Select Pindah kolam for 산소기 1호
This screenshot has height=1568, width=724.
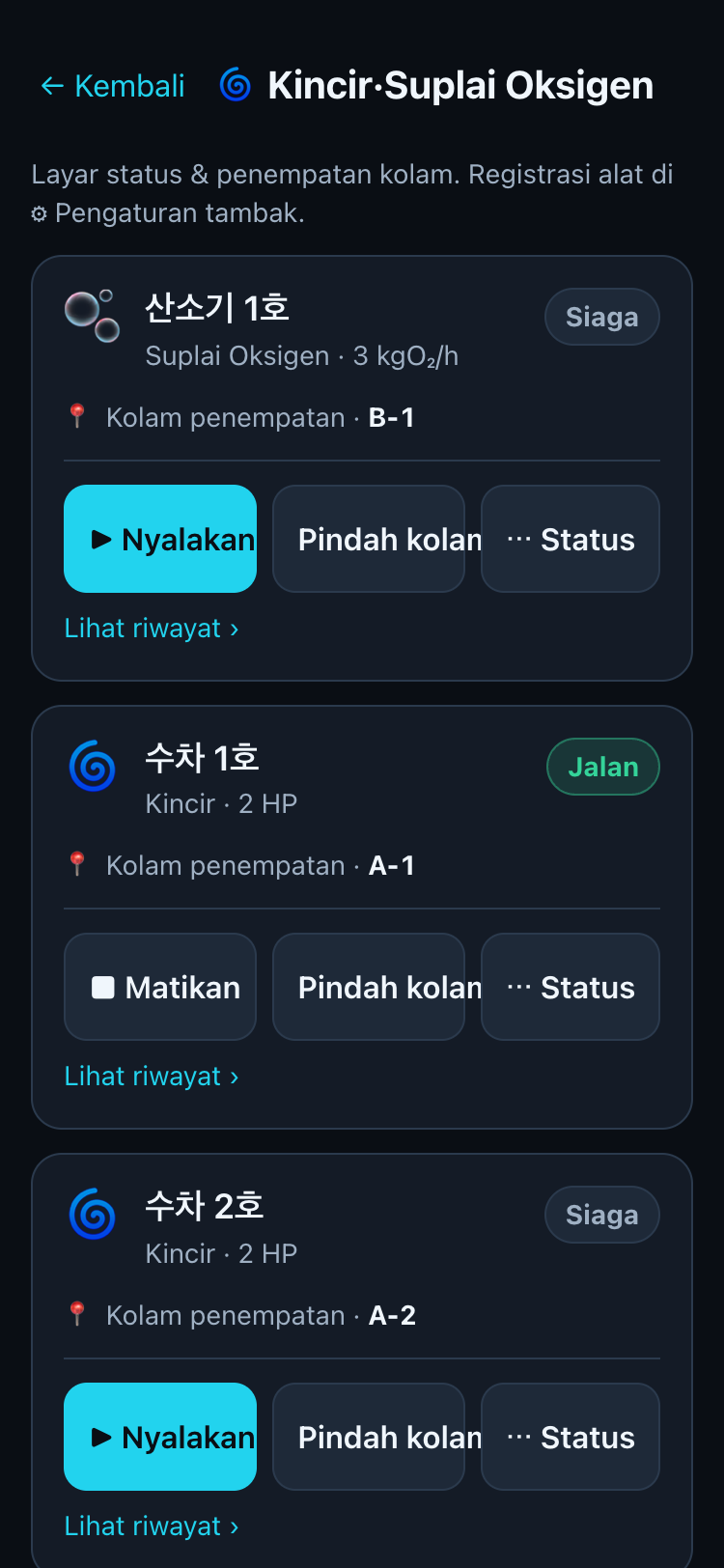click(369, 539)
